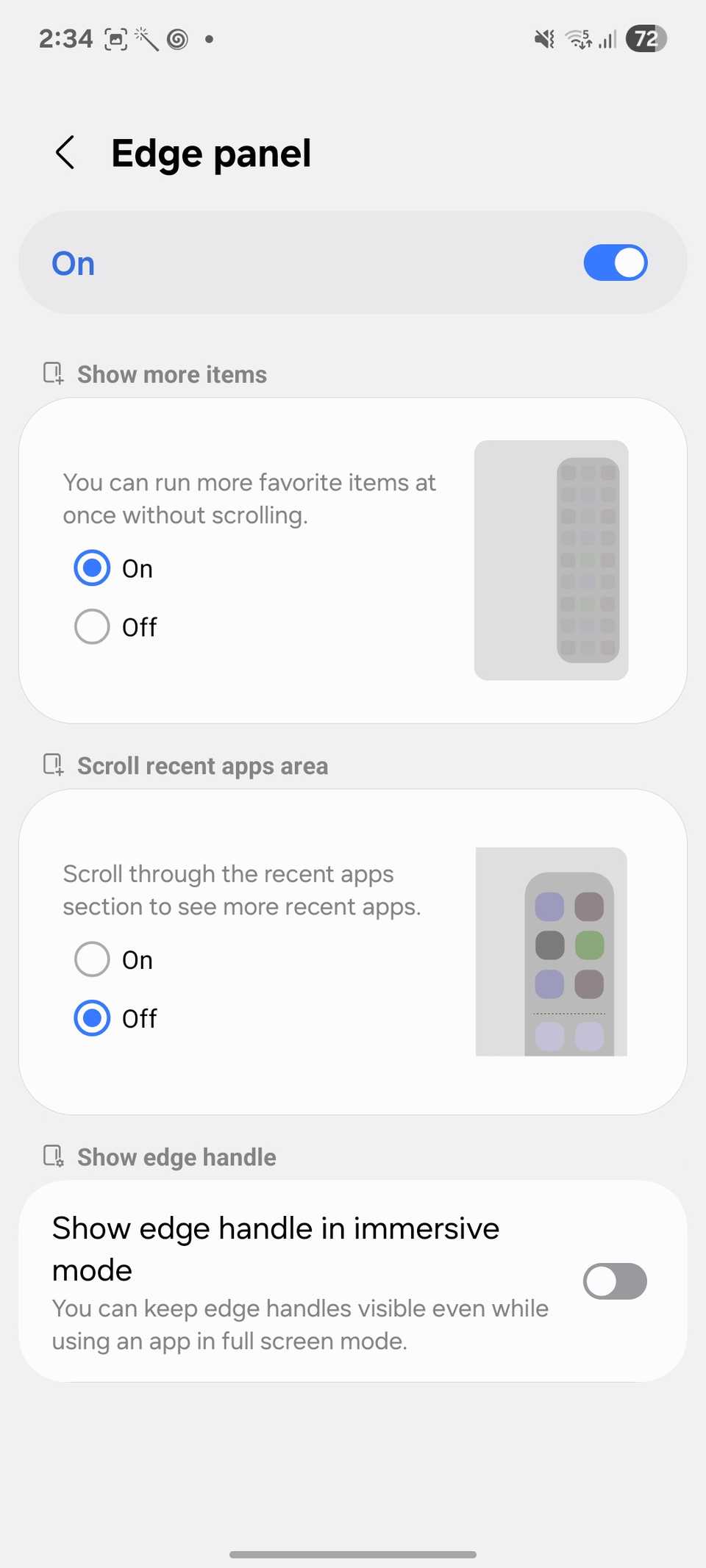Screen dimensions: 706x1568
Task: Enable Show edge handle in immersive mode
Action: coord(615,1281)
